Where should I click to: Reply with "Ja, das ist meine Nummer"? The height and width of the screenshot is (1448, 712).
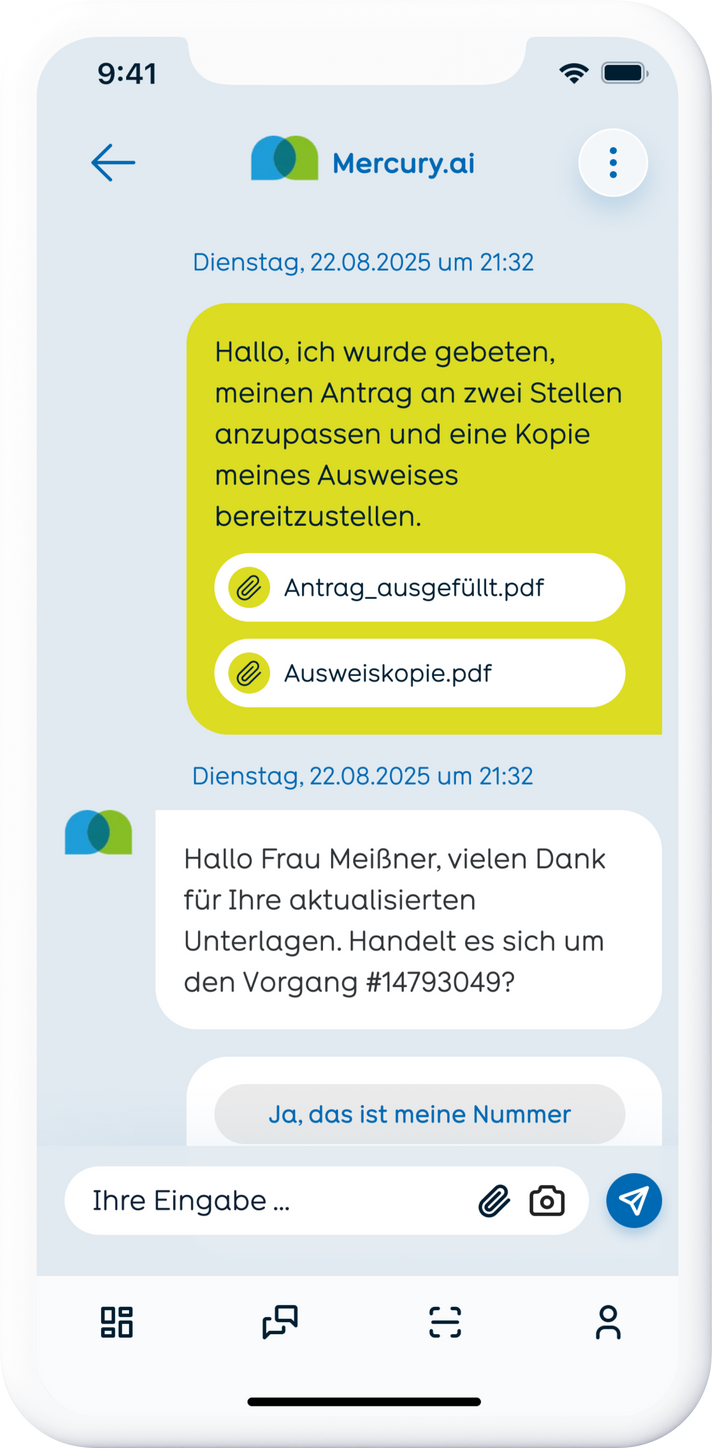[419, 1114]
